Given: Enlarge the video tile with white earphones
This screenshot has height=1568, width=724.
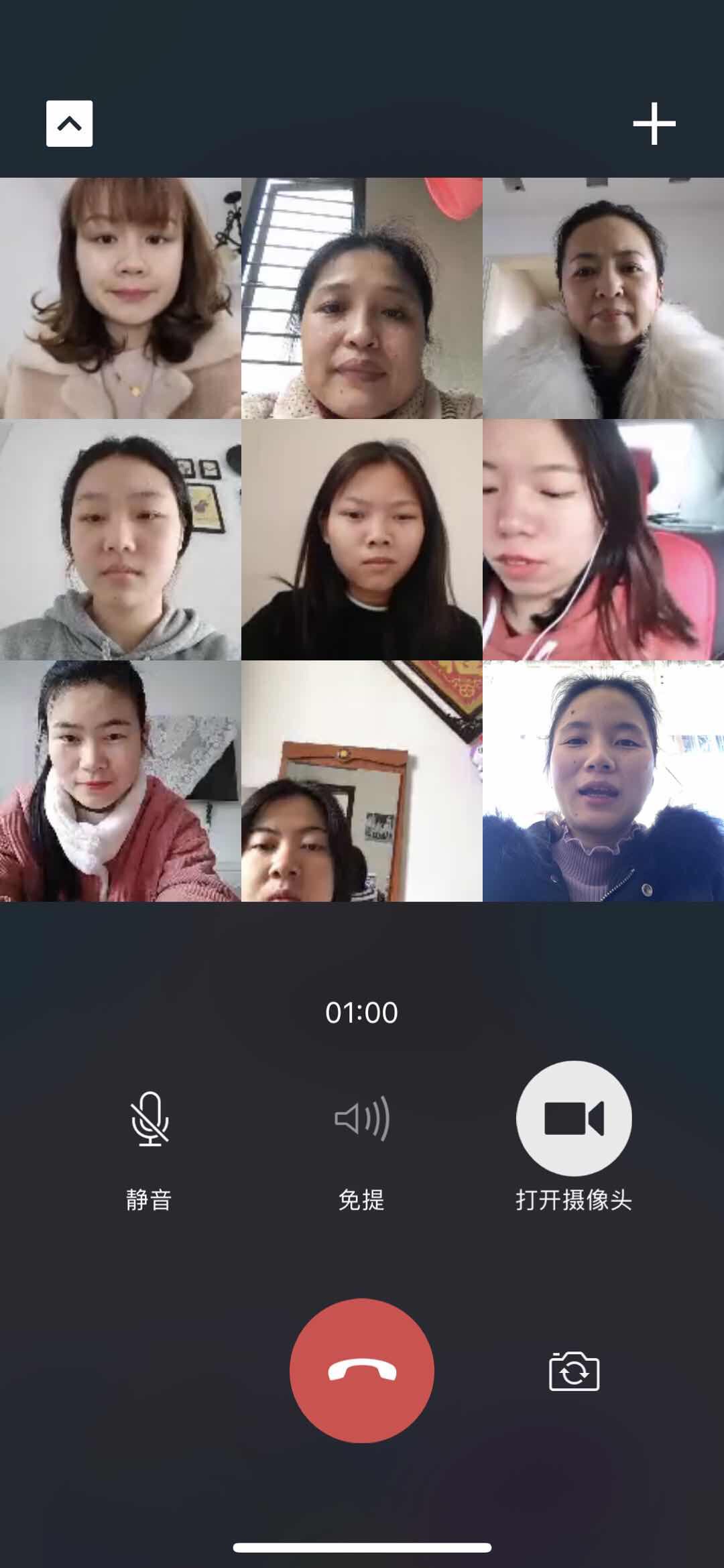Looking at the screenshot, I should point(603,540).
